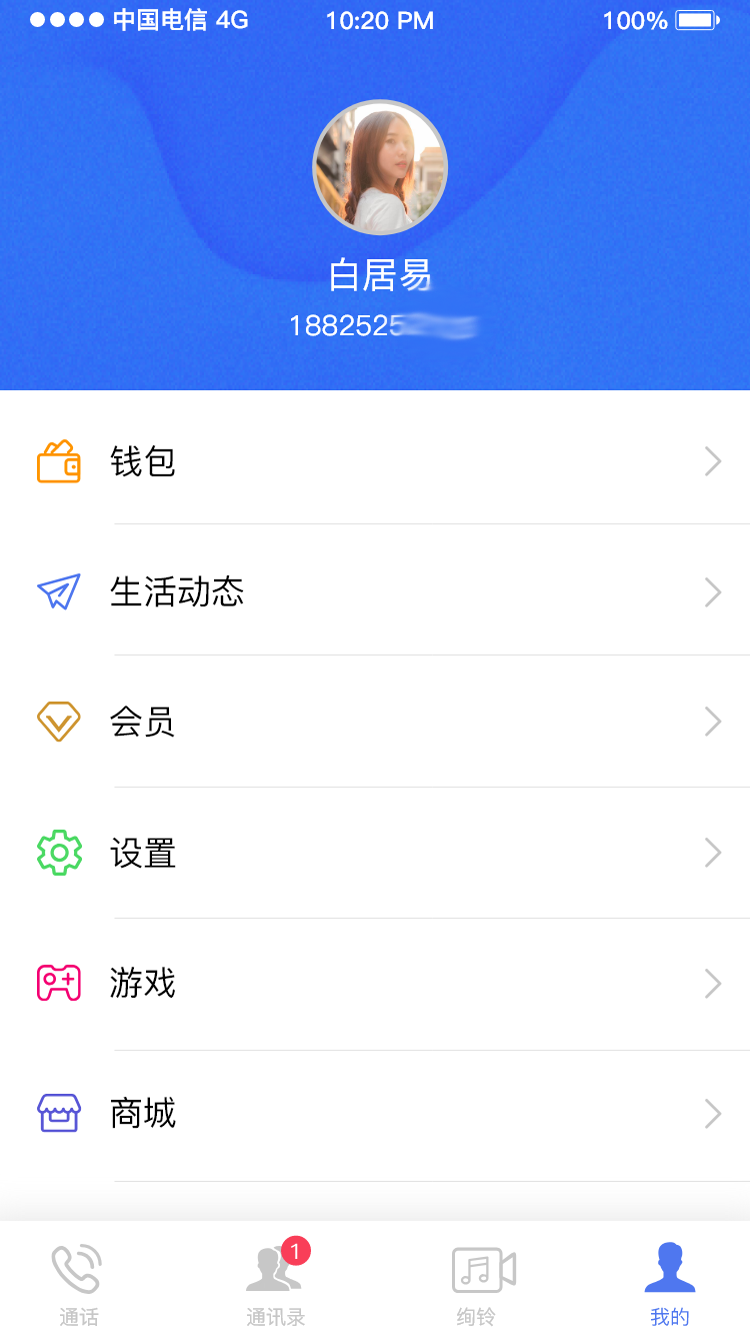Go to 生活动态 life updates
The image size is (750, 1334).
(375, 592)
